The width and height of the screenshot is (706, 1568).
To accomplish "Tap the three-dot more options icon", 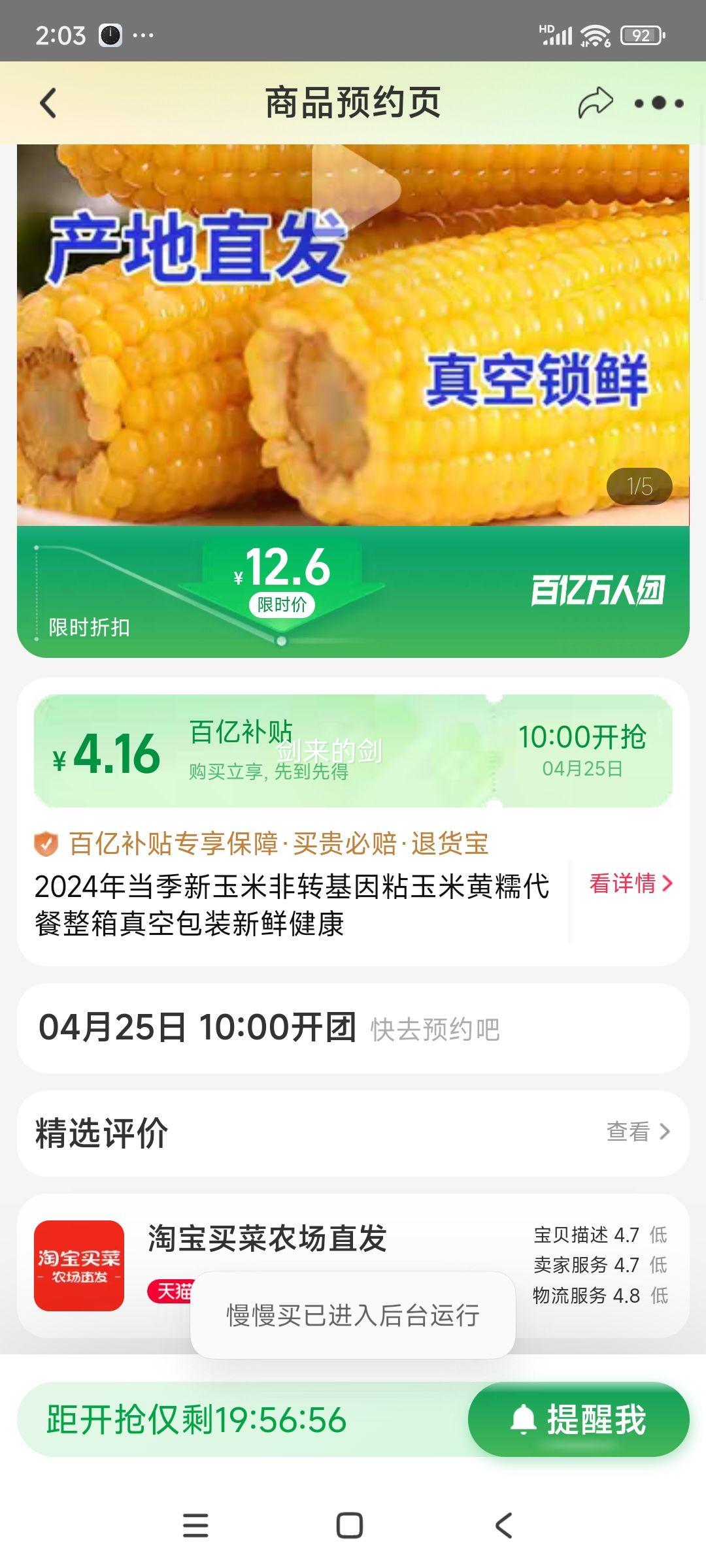I will pos(662,103).
